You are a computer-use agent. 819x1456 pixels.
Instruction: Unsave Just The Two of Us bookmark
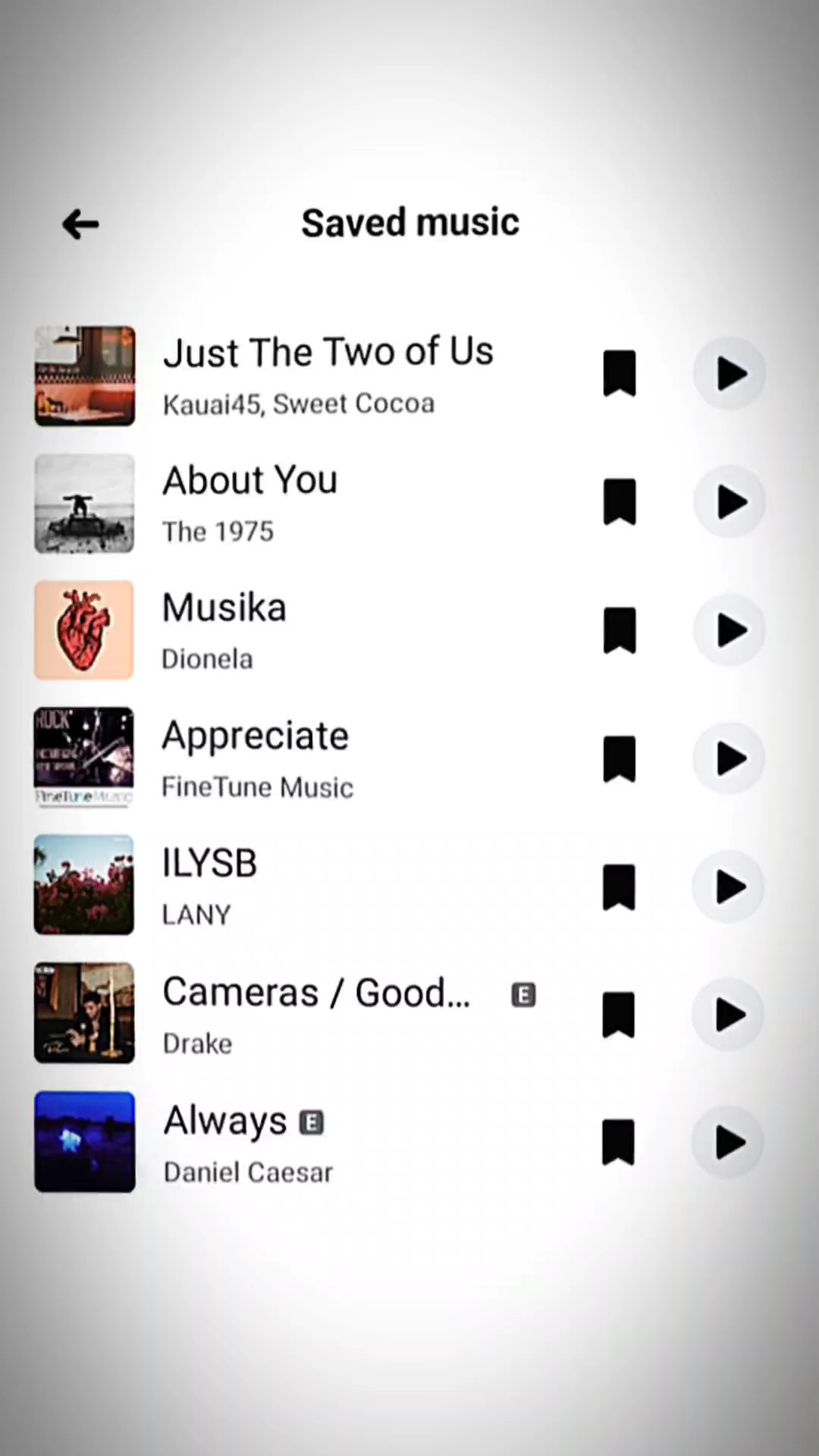point(619,374)
